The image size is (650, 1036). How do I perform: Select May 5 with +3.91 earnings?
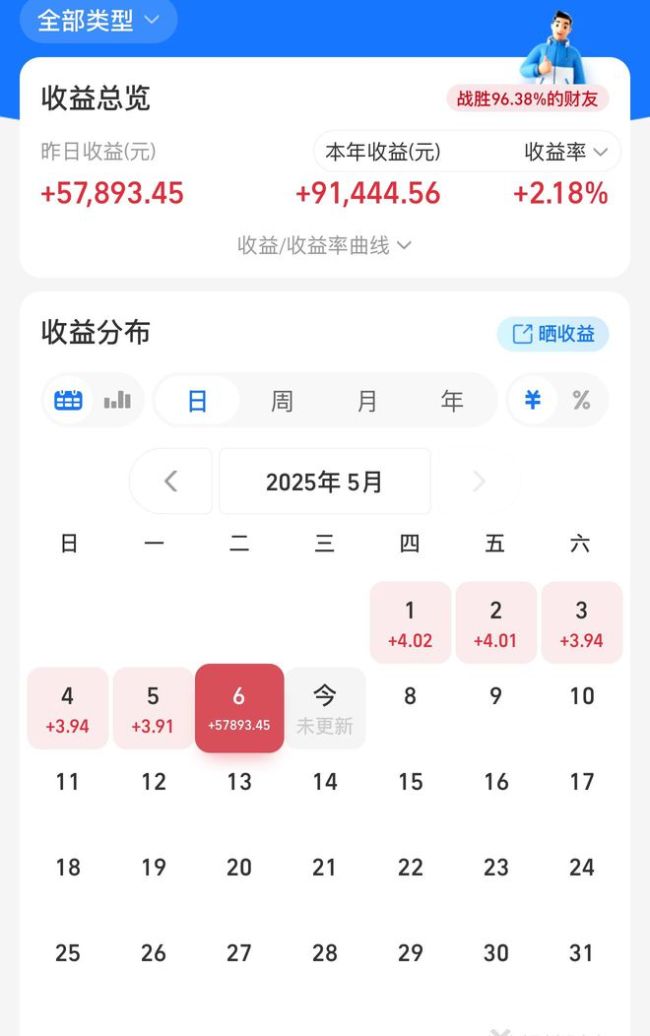click(x=153, y=708)
